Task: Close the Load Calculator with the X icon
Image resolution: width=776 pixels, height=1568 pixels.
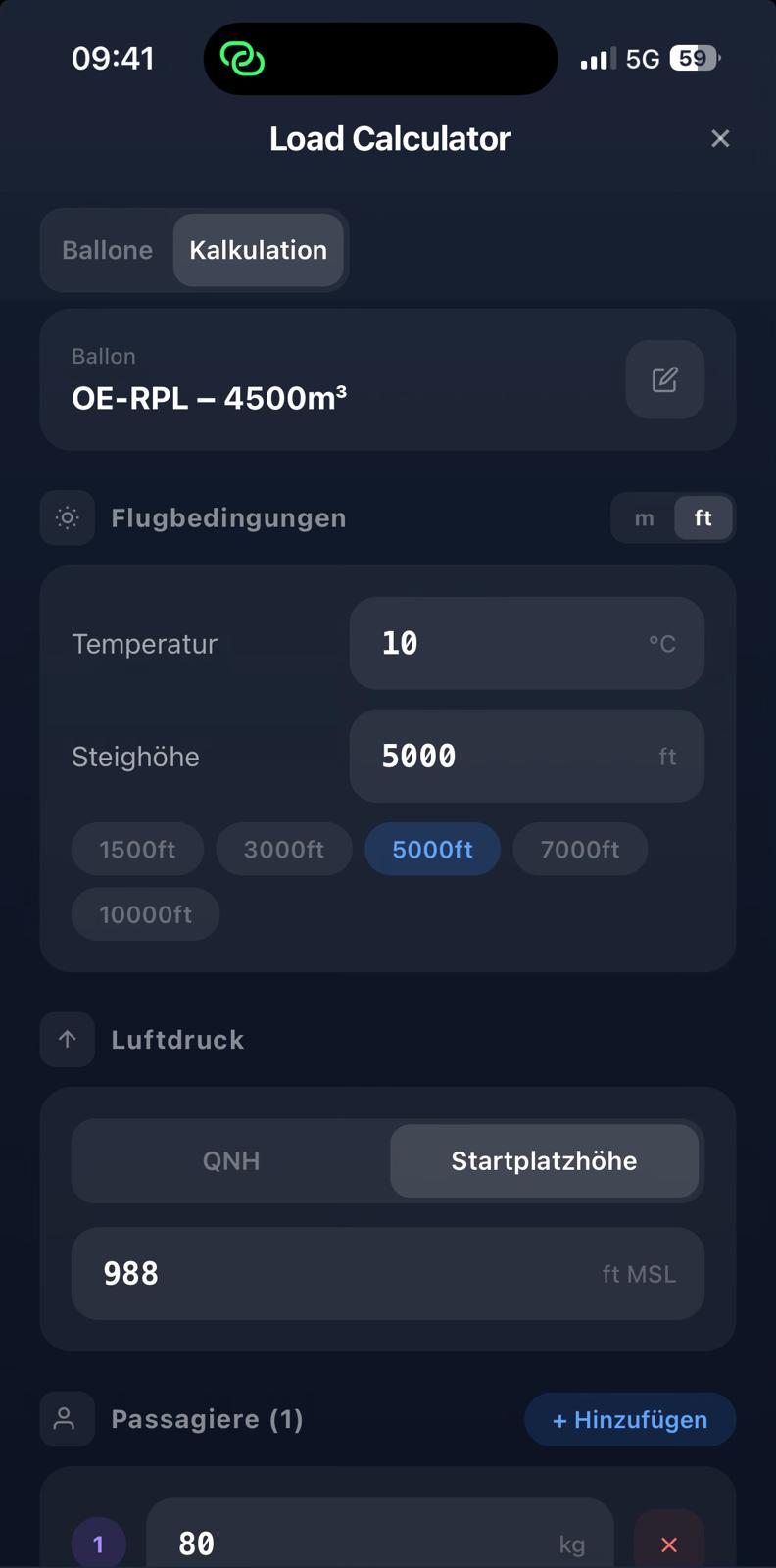Action: click(720, 138)
